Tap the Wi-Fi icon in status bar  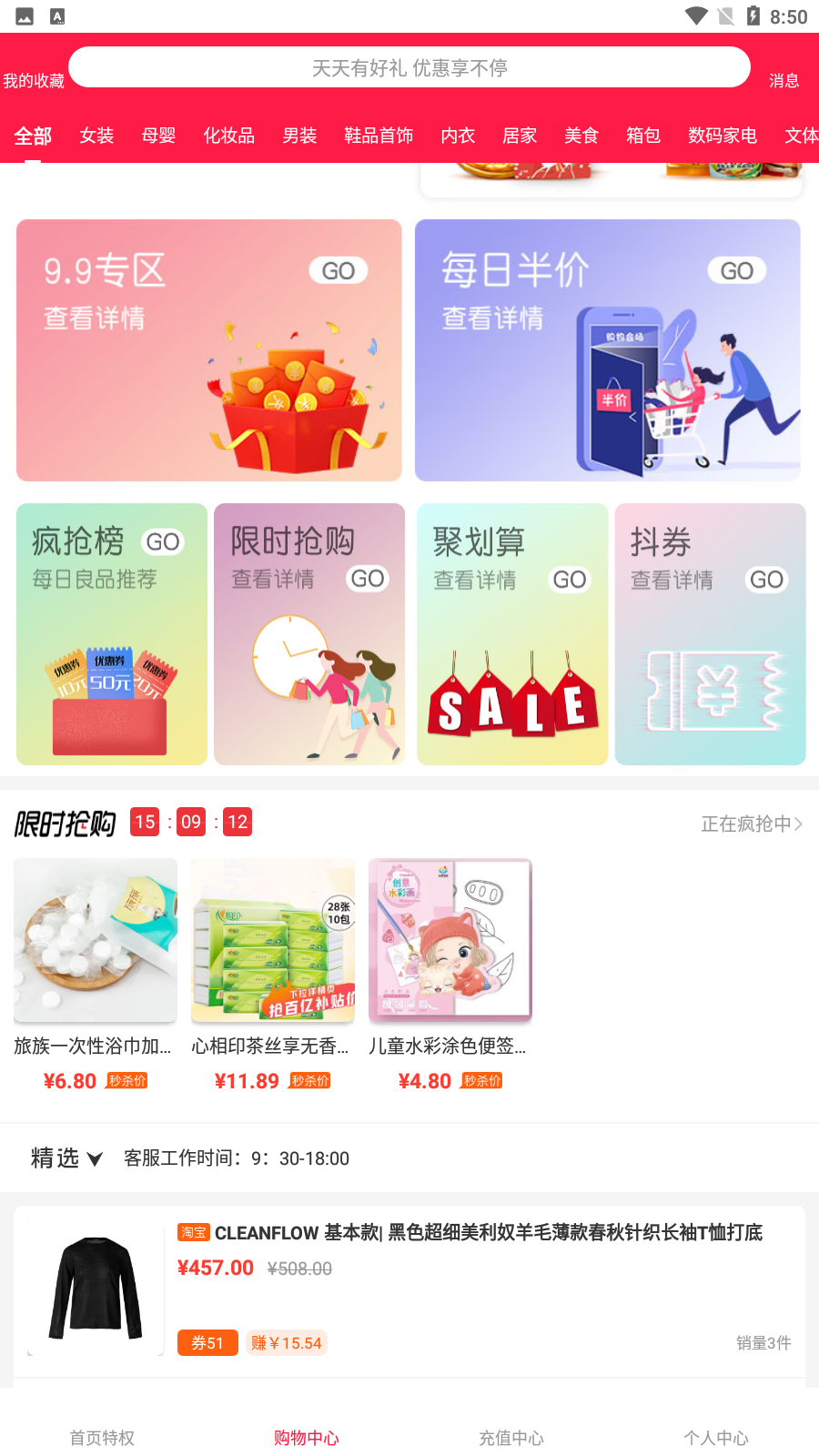(693, 15)
